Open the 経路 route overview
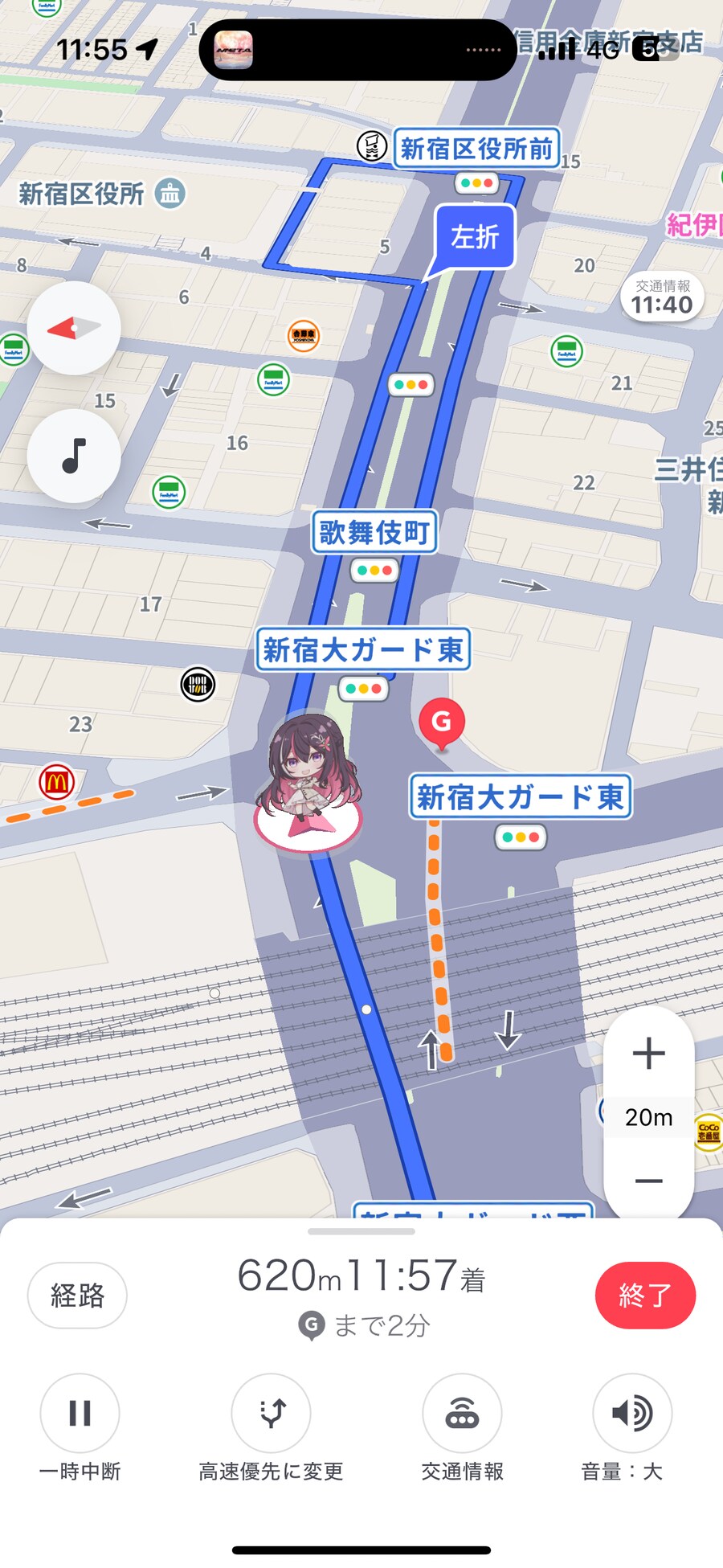Viewport: 723px width, 1568px height. (77, 1295)
